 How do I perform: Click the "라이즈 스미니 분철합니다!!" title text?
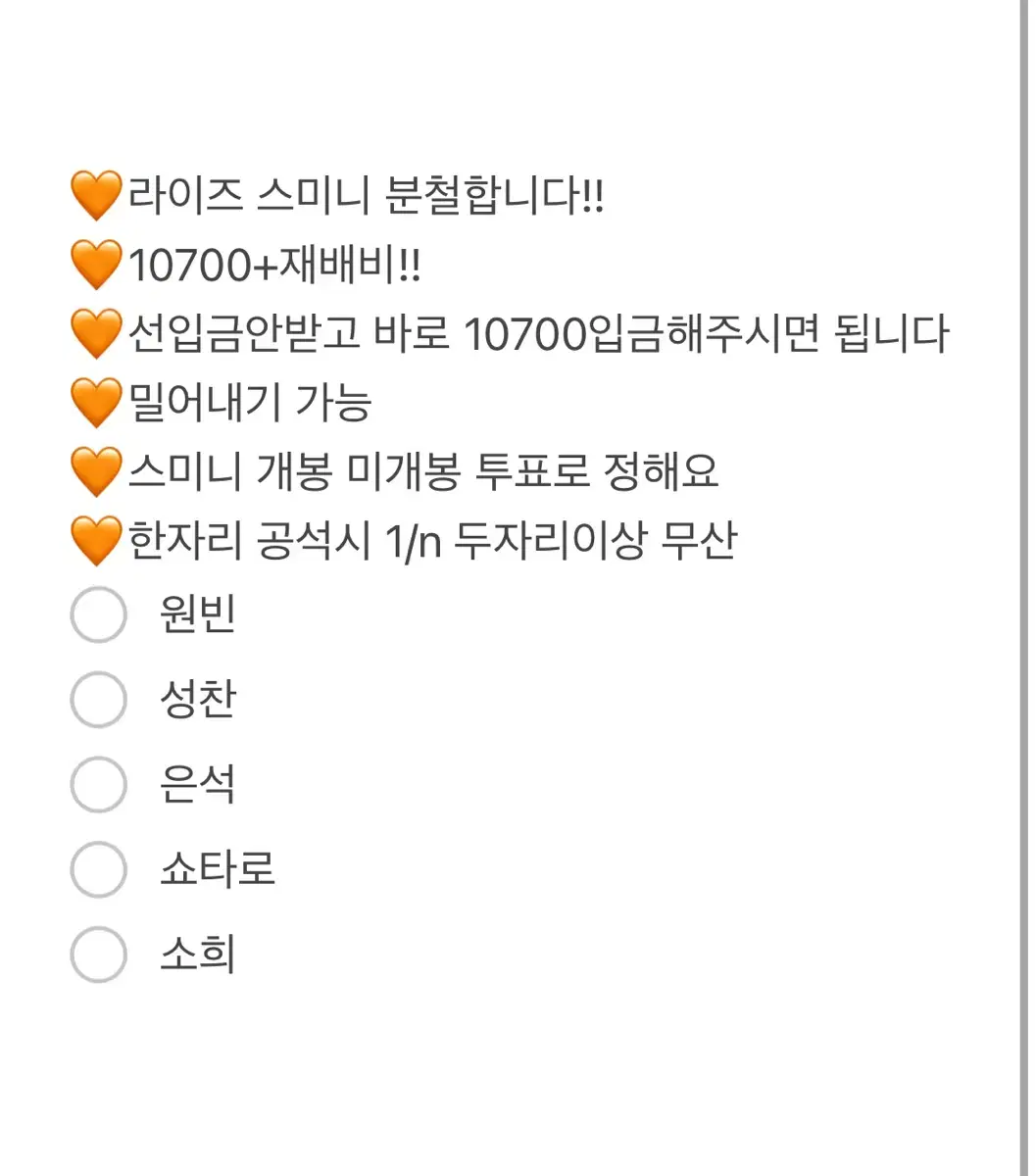[x=368, y=195]
